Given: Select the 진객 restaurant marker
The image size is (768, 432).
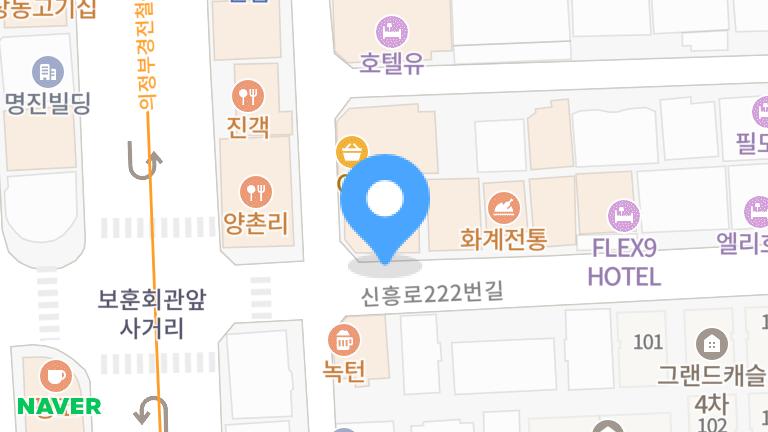Looking at the screenshot, I should 246,97.
